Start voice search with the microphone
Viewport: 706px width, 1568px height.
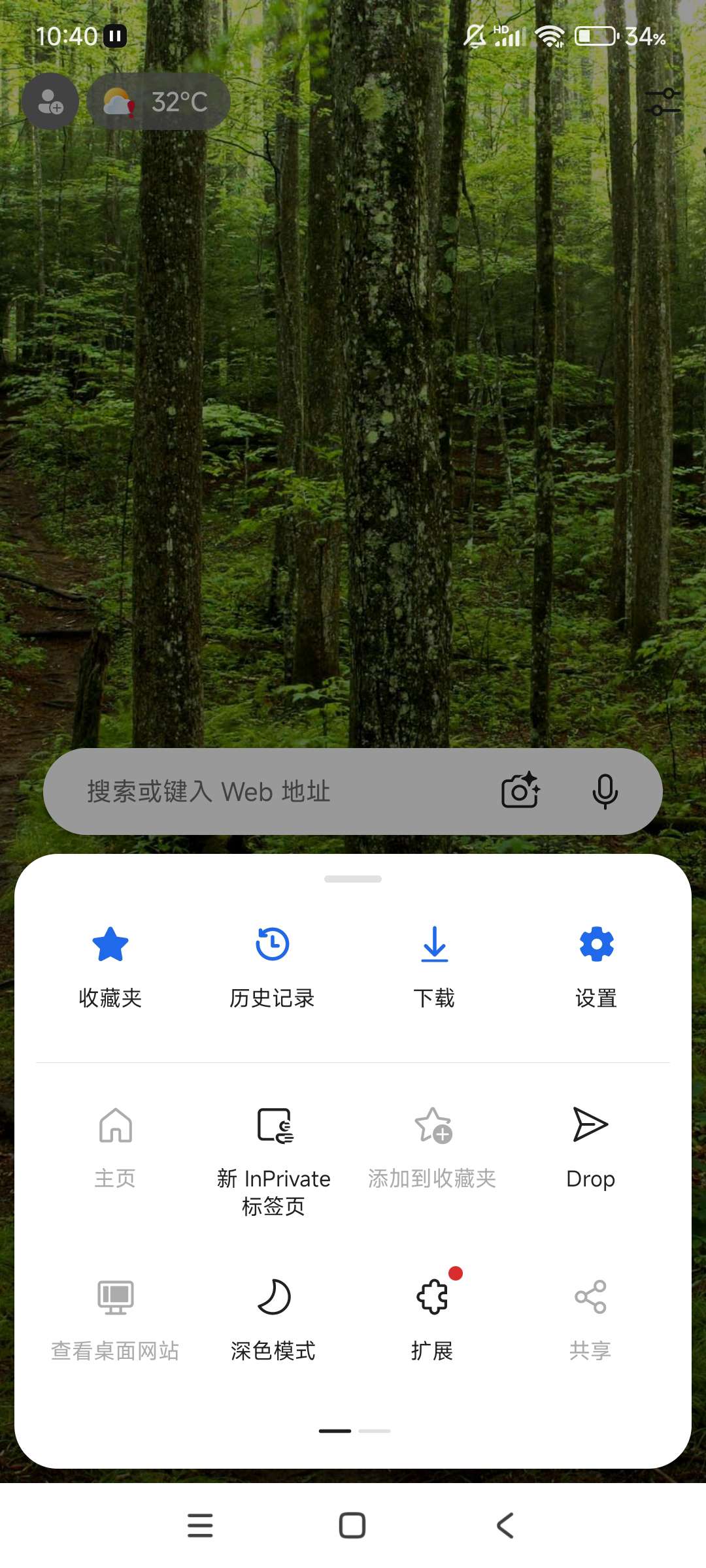pyautogui.click(x=605, y=791)
